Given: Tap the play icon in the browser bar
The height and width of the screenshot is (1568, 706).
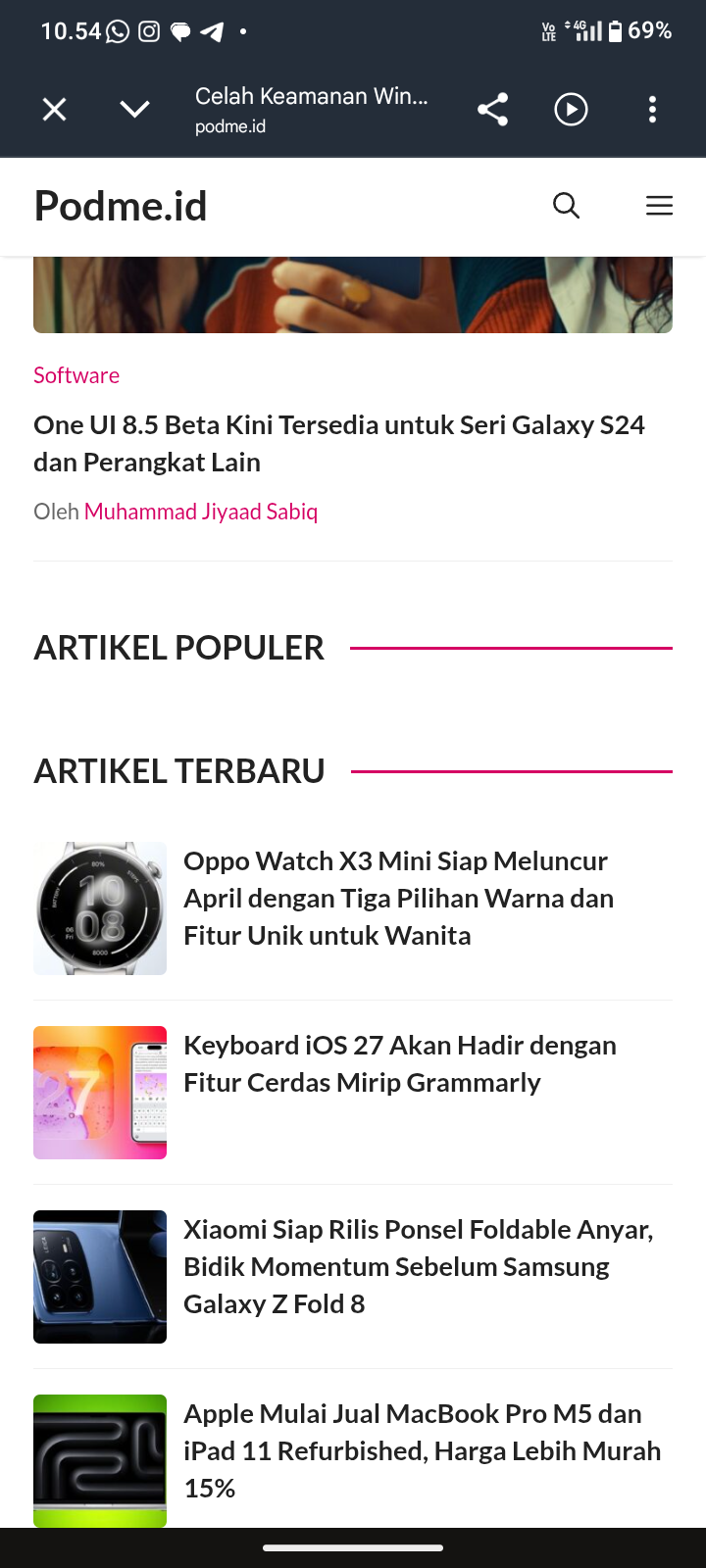Looking at the screenshot, I should pos(571,110).
